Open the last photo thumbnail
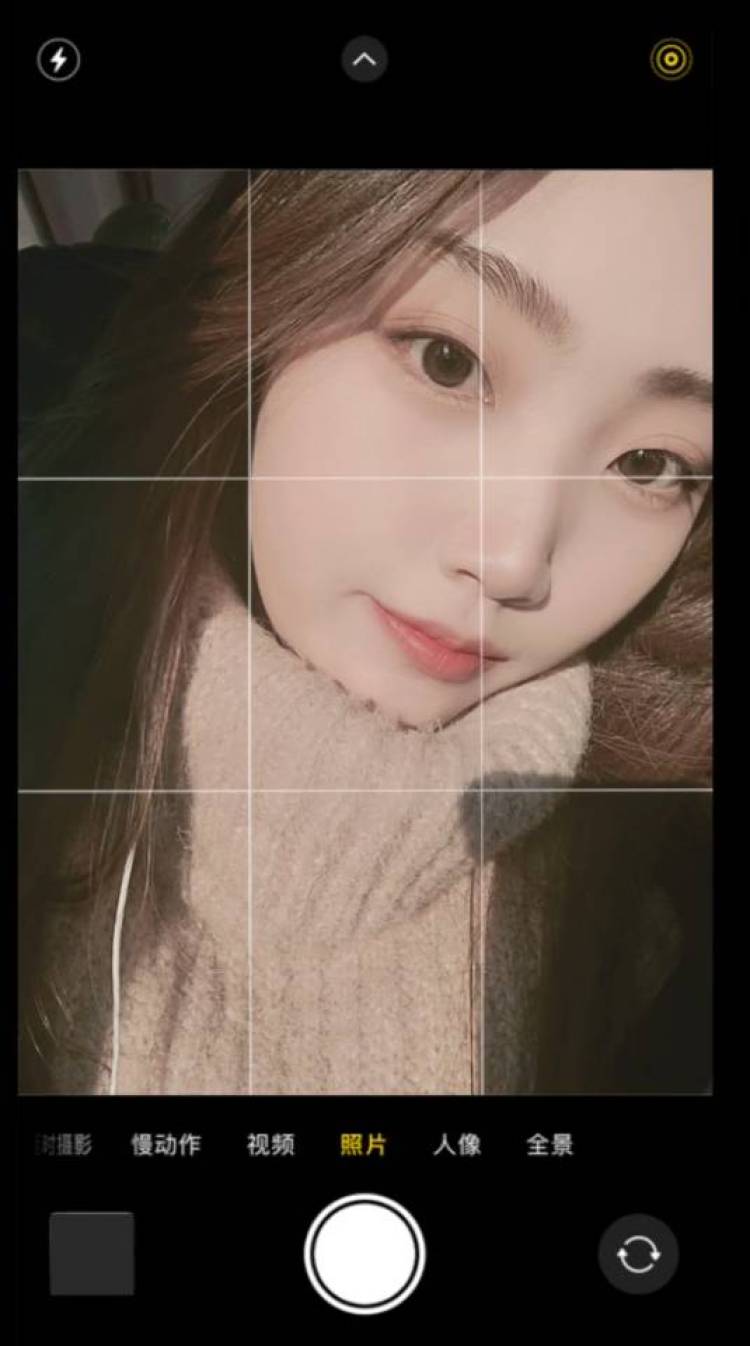 coord(92,1254)
